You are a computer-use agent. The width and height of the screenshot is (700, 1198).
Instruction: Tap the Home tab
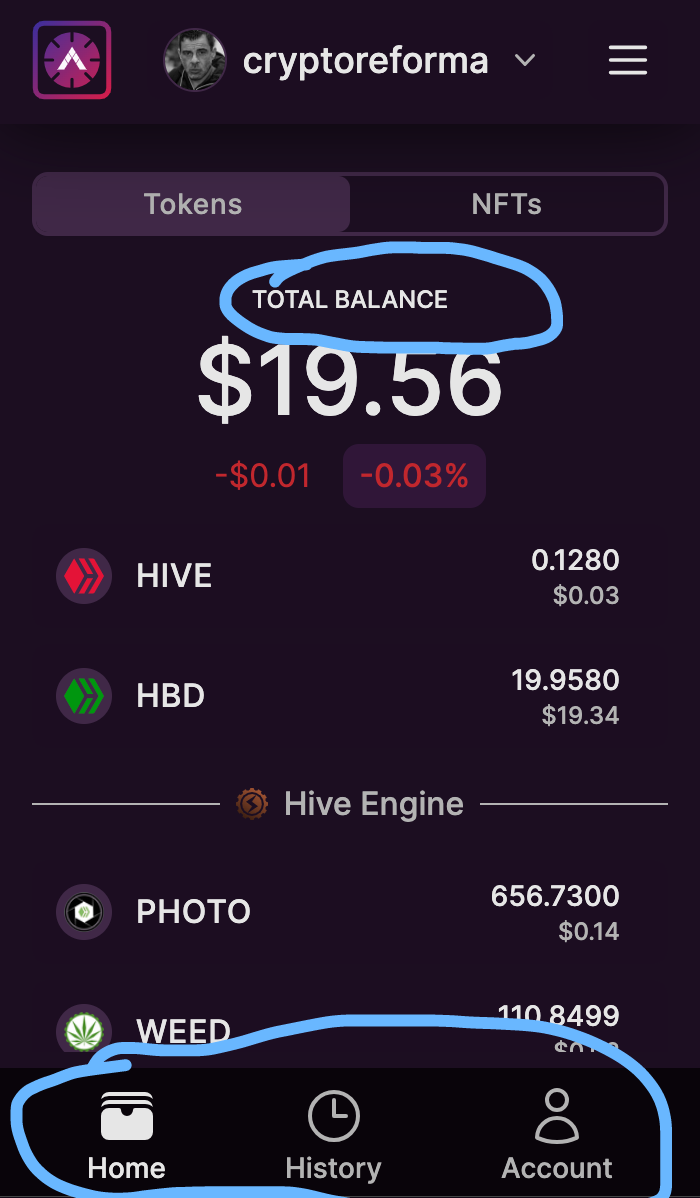[x=127, y=1136]
